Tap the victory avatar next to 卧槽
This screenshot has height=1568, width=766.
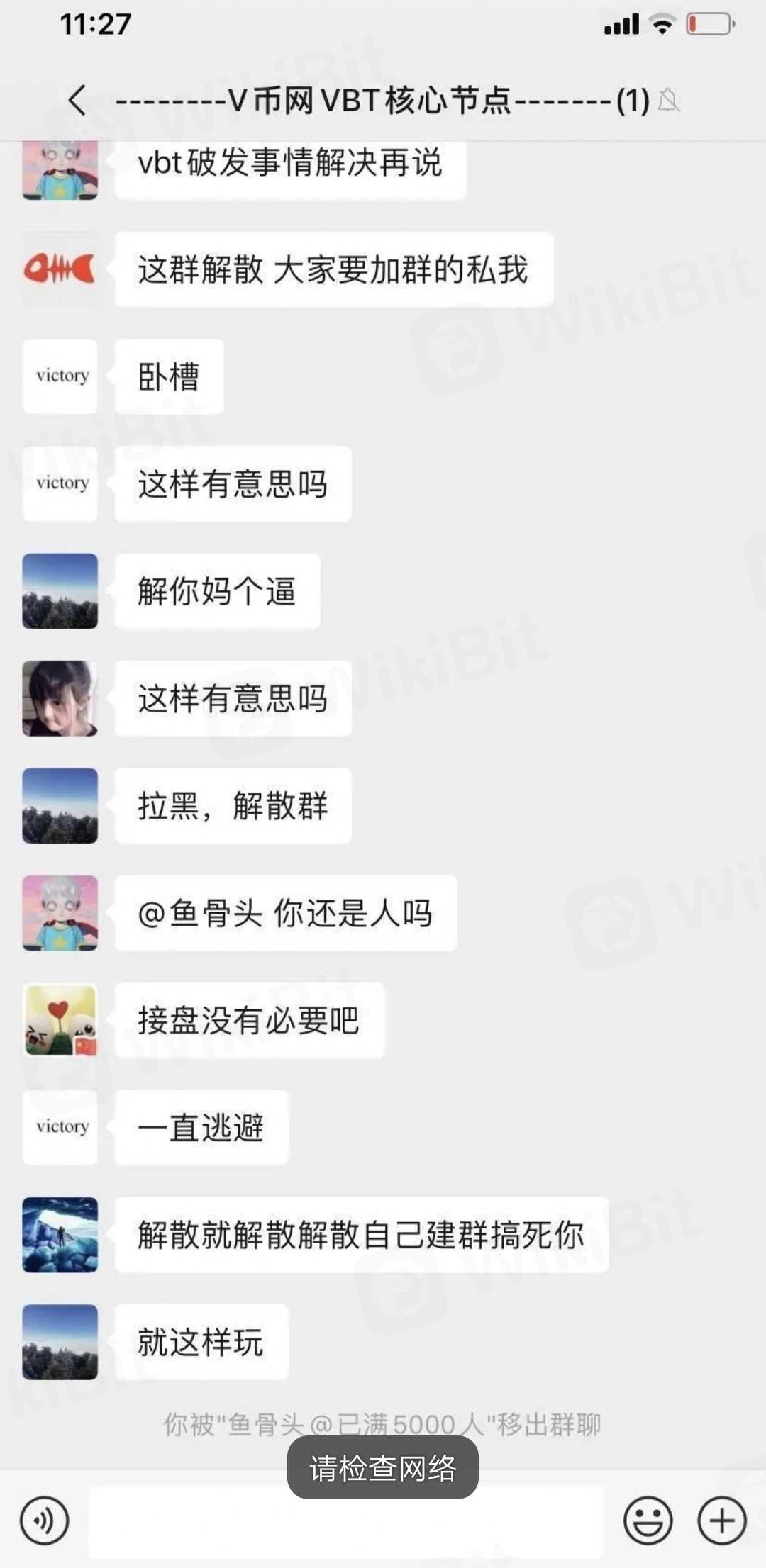point(60,376)
